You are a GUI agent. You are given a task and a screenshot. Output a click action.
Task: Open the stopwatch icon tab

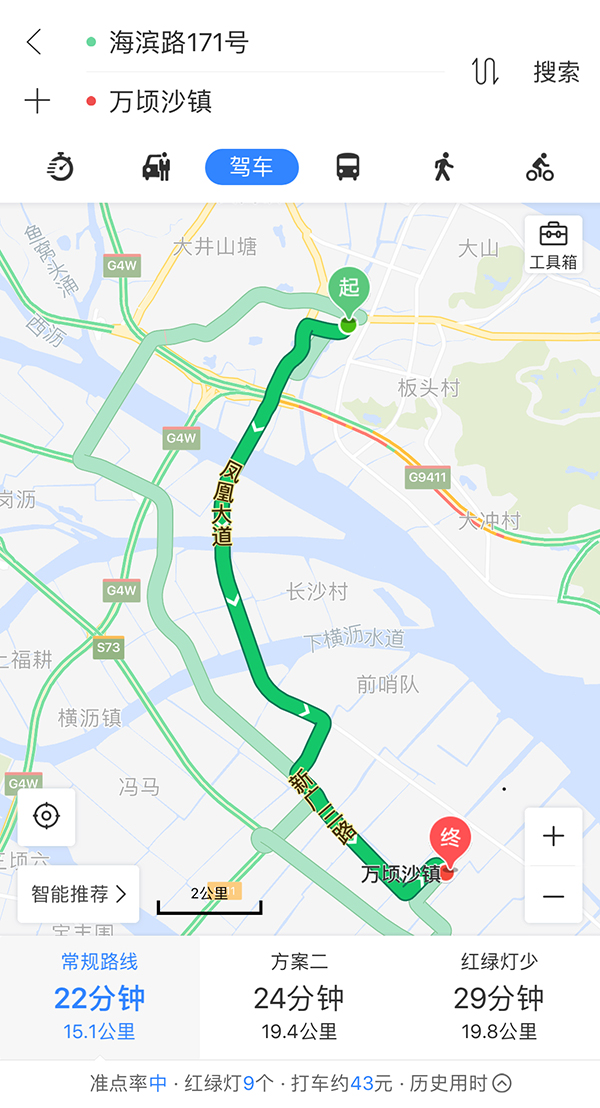61,167
